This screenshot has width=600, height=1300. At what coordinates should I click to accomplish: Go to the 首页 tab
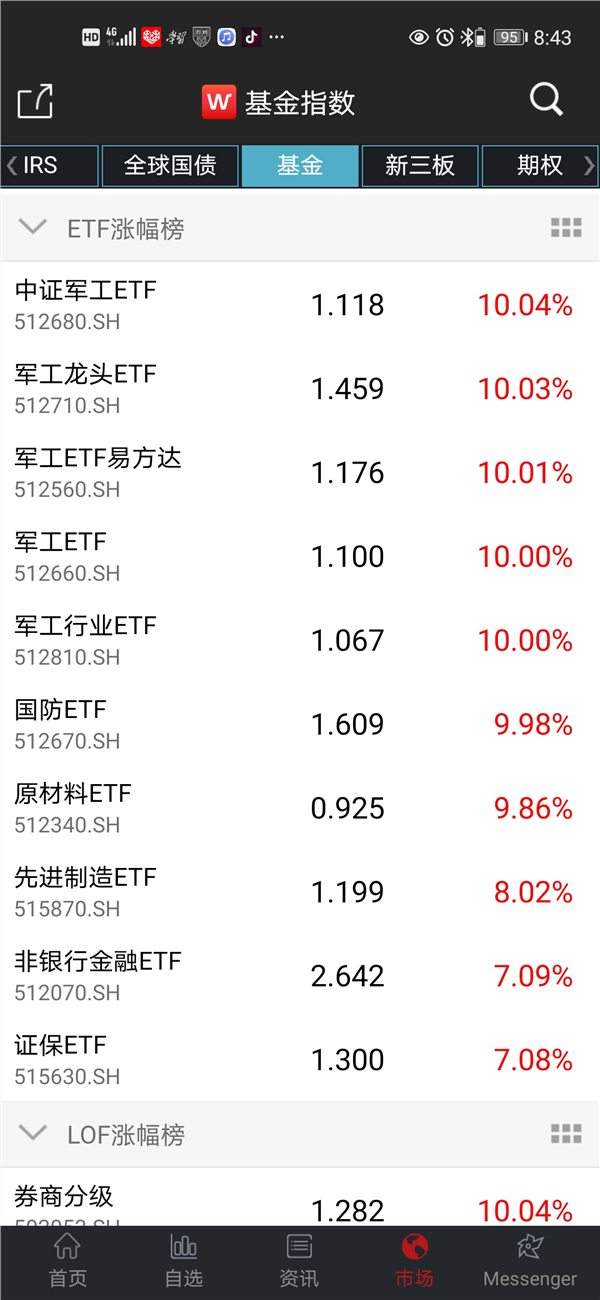coord(68,1260)
